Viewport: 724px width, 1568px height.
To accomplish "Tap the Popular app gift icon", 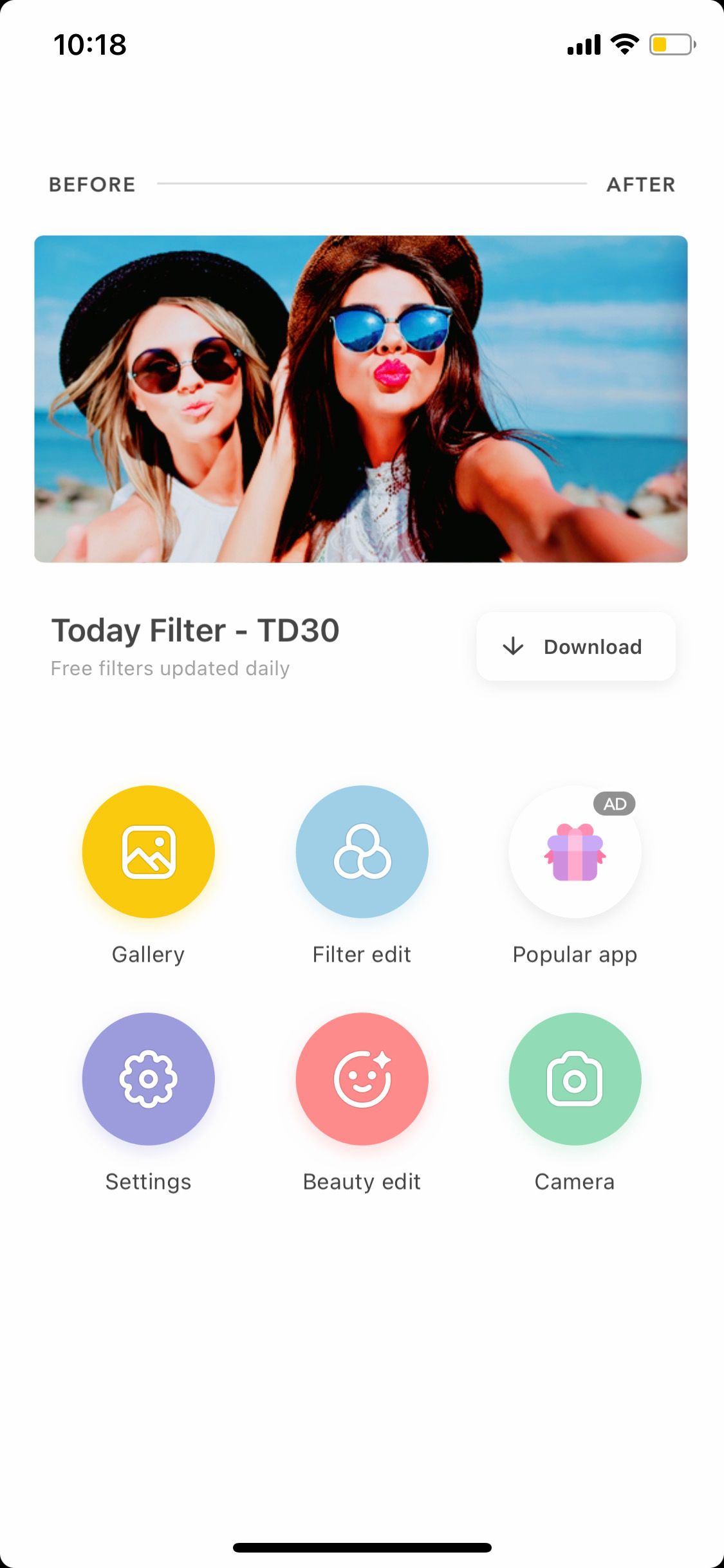I will click(575, 852).
